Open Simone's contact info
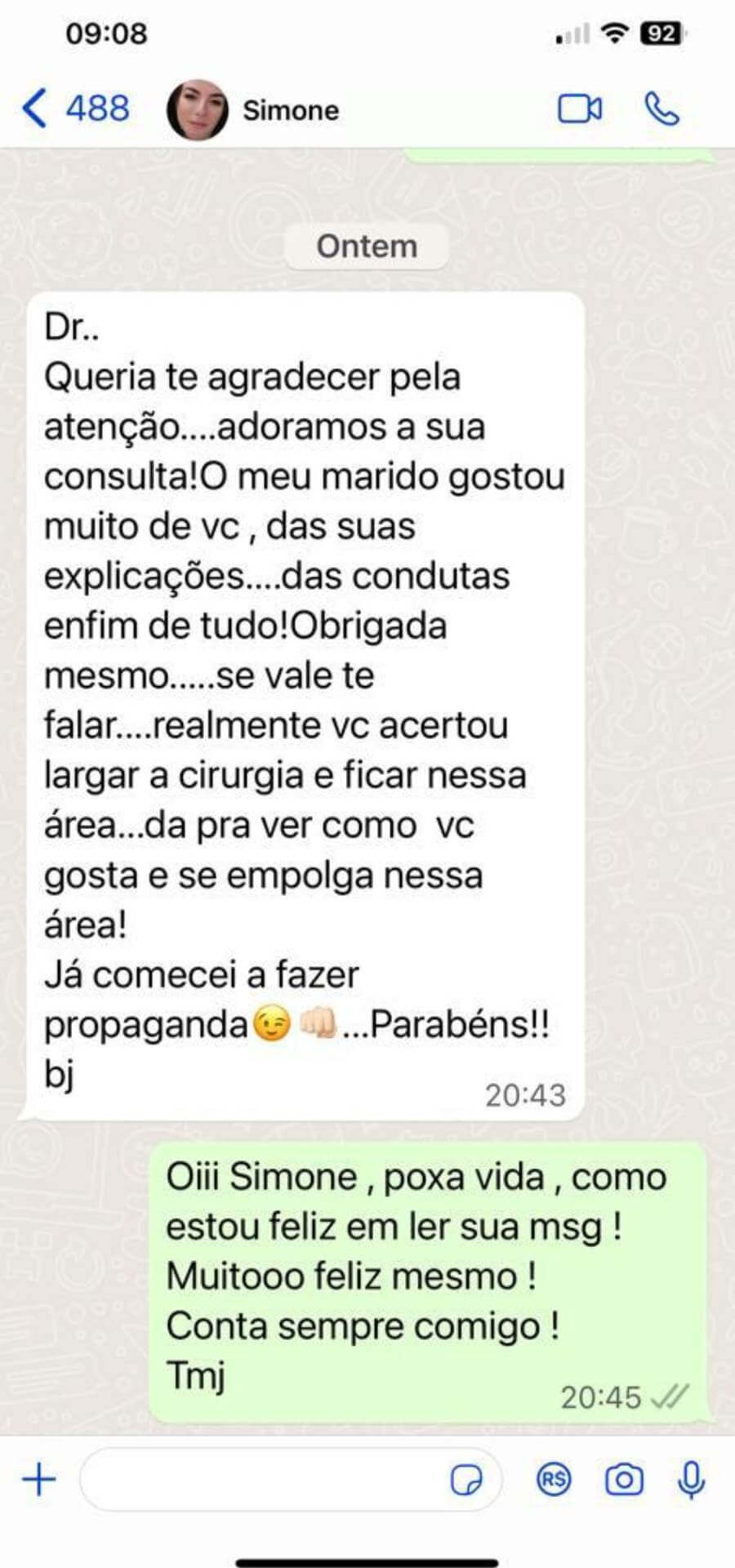The width and height of the screenshot is (735, 1568). (x=290, y=110)
